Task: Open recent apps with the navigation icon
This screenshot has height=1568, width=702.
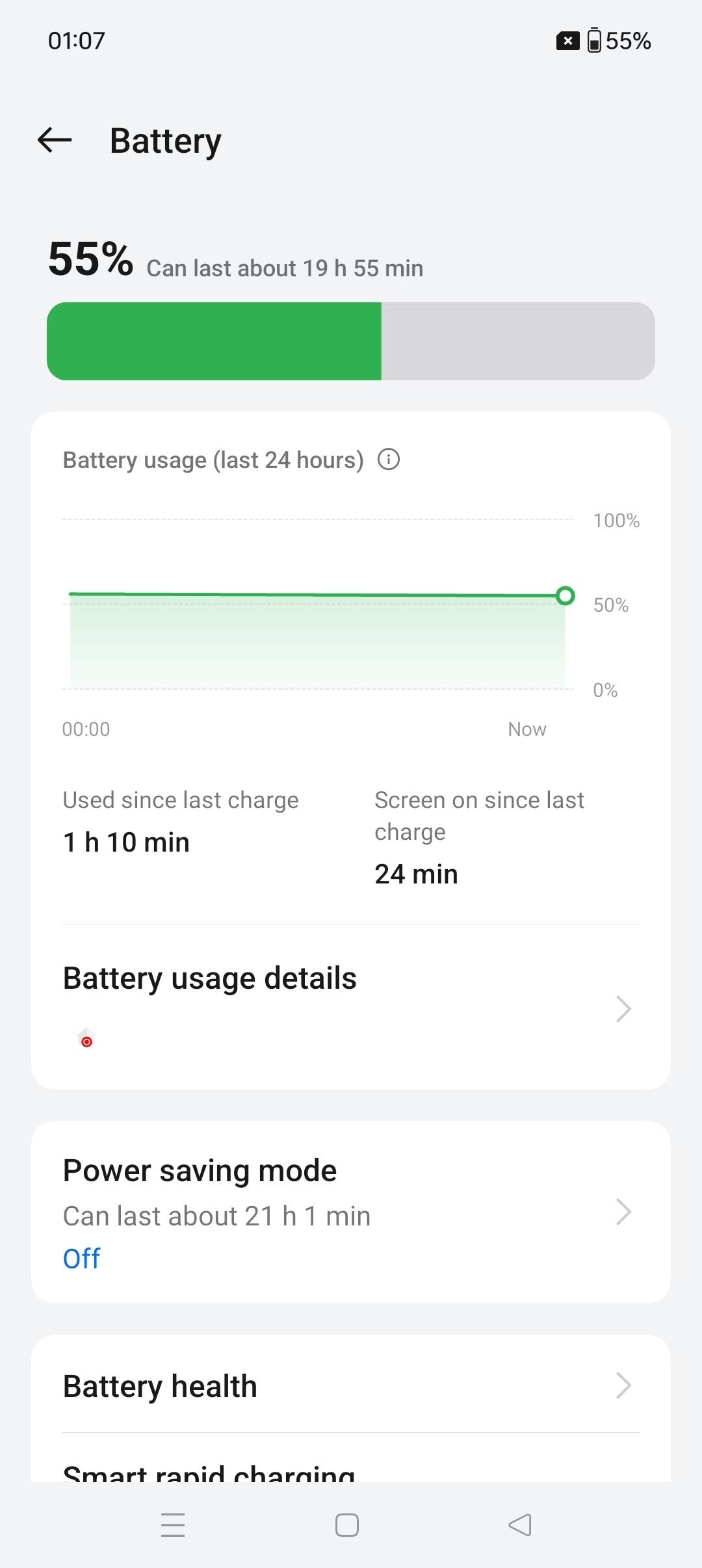Action: (173, 1526)
